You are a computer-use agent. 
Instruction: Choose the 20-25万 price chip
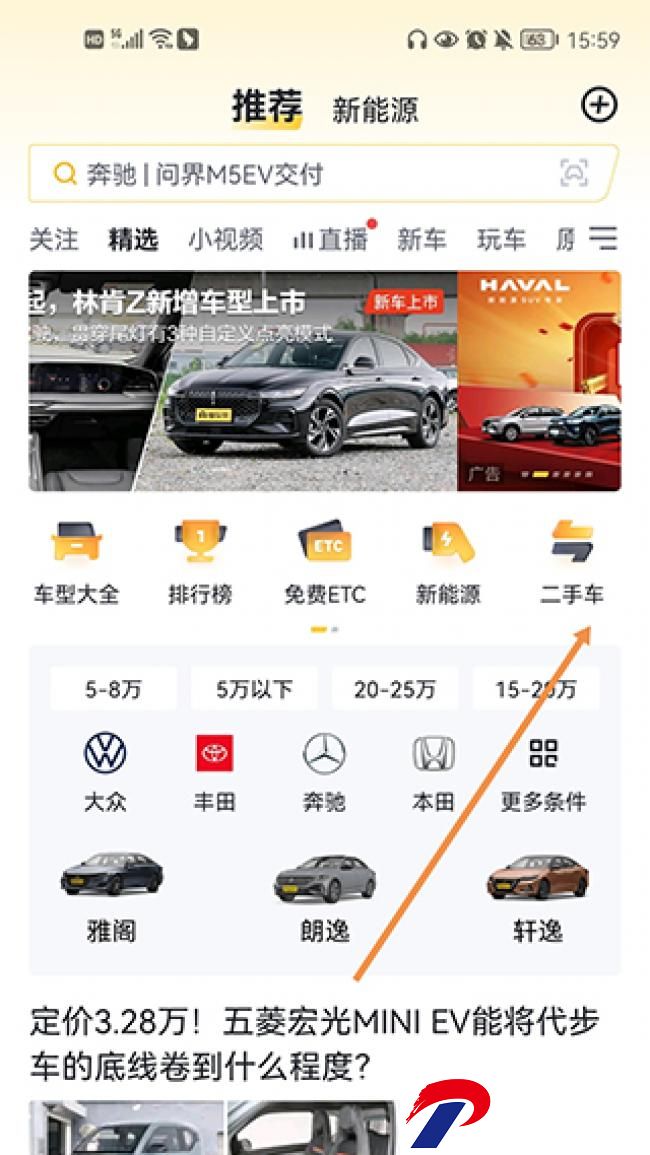(394, 689)
